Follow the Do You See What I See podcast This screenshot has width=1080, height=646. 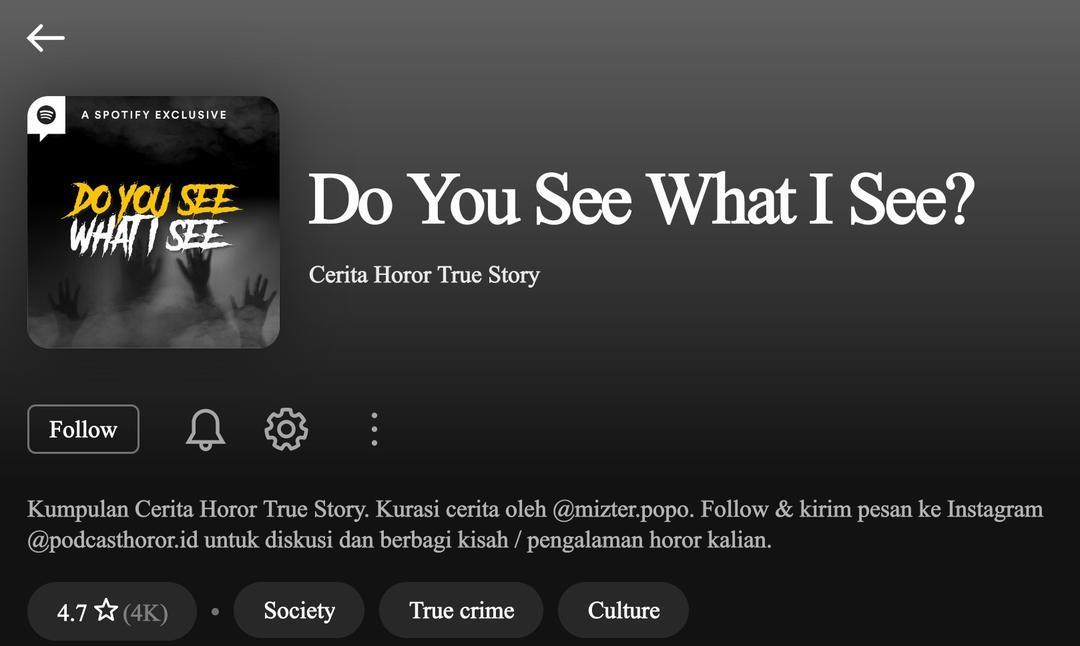coord(83,429)
